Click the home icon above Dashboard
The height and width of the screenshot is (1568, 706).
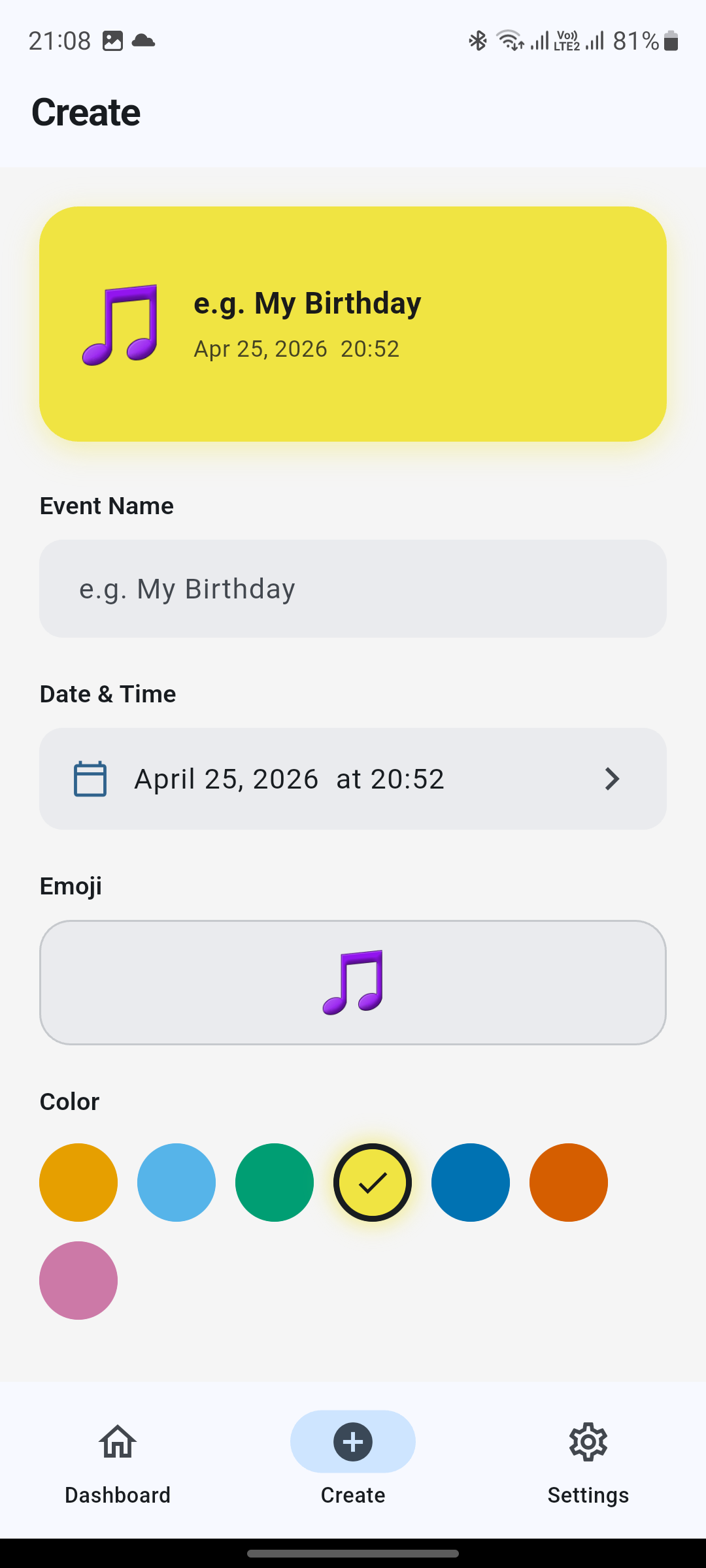tap(117, 1441)
